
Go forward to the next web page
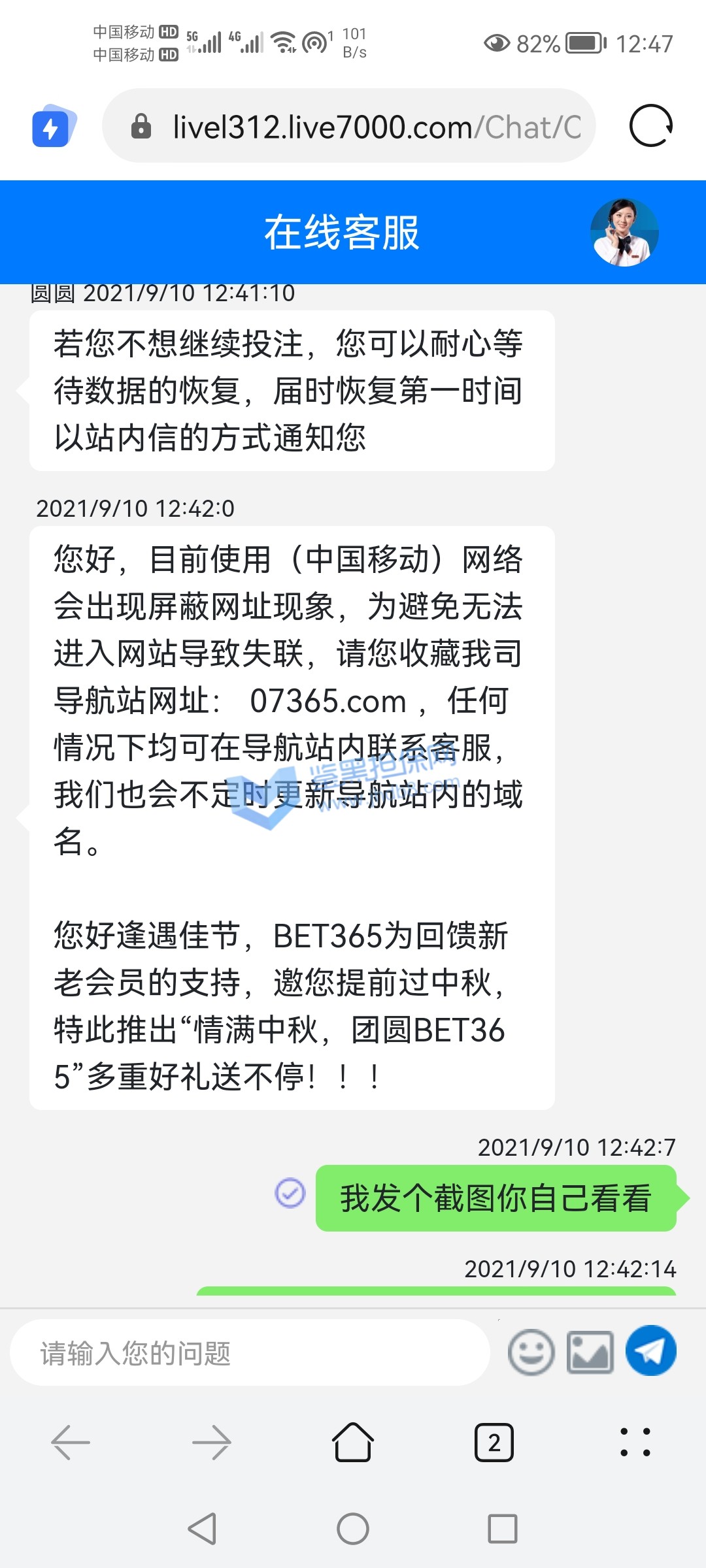pyautogui.click(x=212, y=1442)
